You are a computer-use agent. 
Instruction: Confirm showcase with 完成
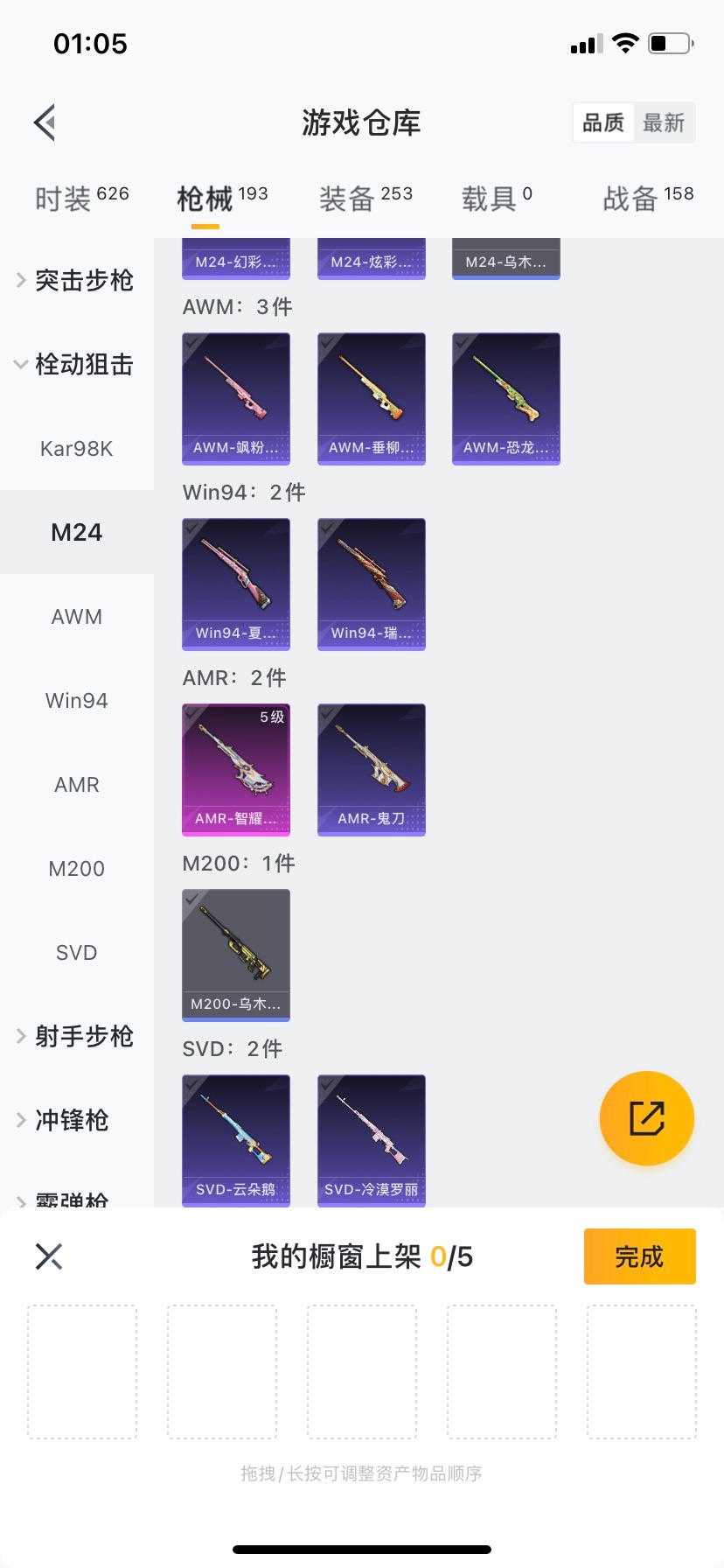click(x=639, y=1256)
